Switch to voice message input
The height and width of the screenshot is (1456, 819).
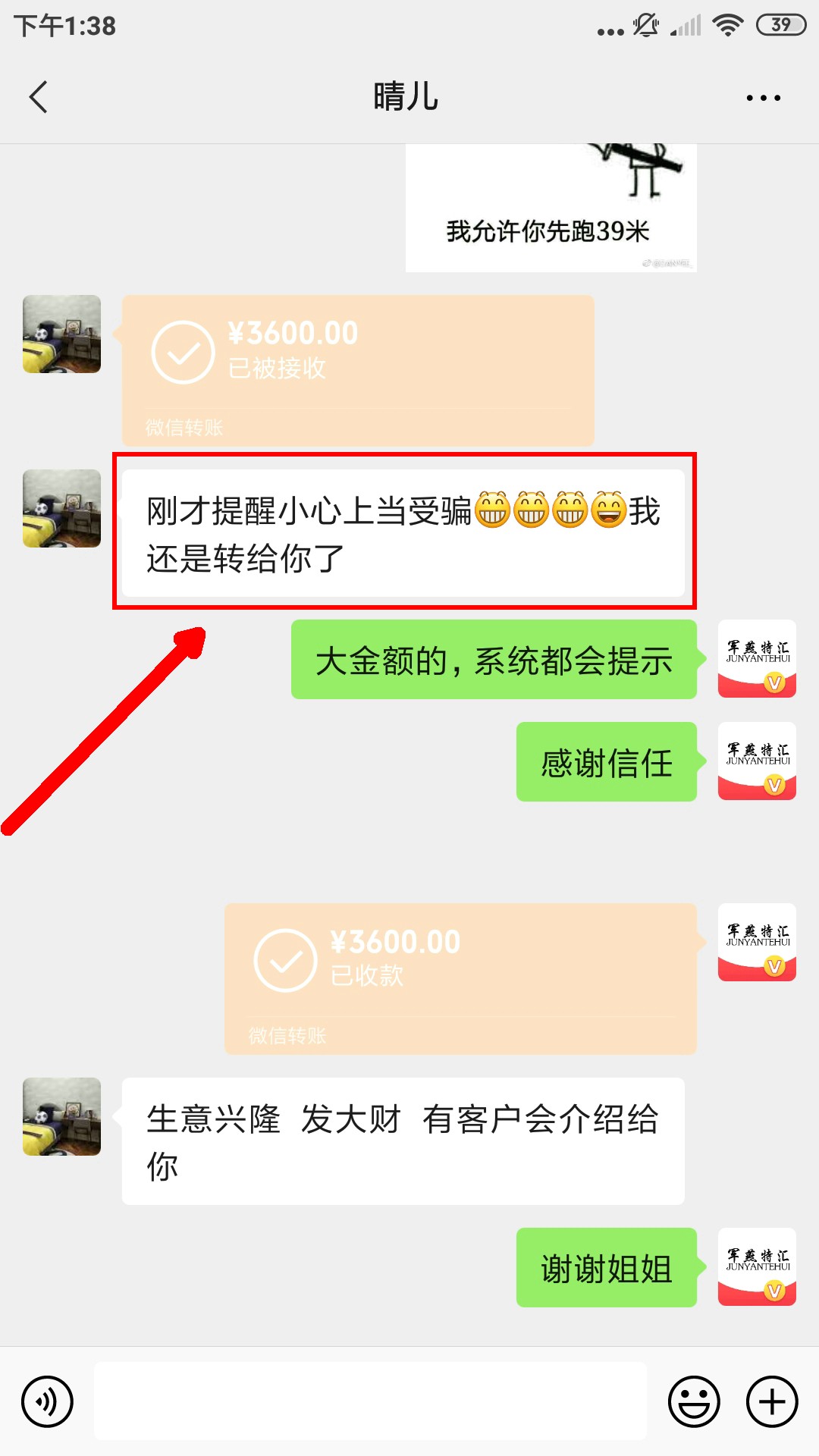point(47,1401)
